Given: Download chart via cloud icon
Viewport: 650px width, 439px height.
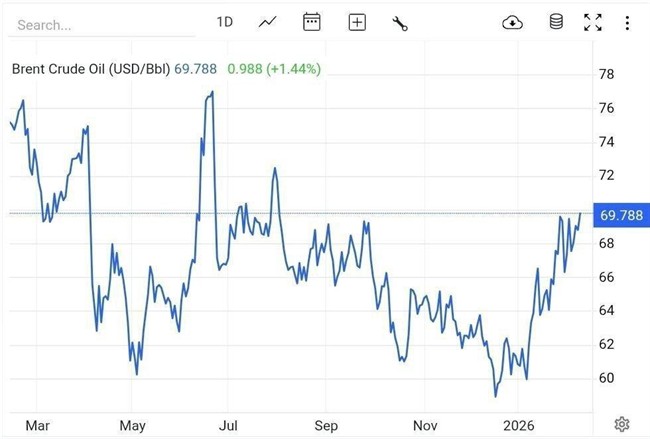Looking at the screenshot, I should point(513,22).
